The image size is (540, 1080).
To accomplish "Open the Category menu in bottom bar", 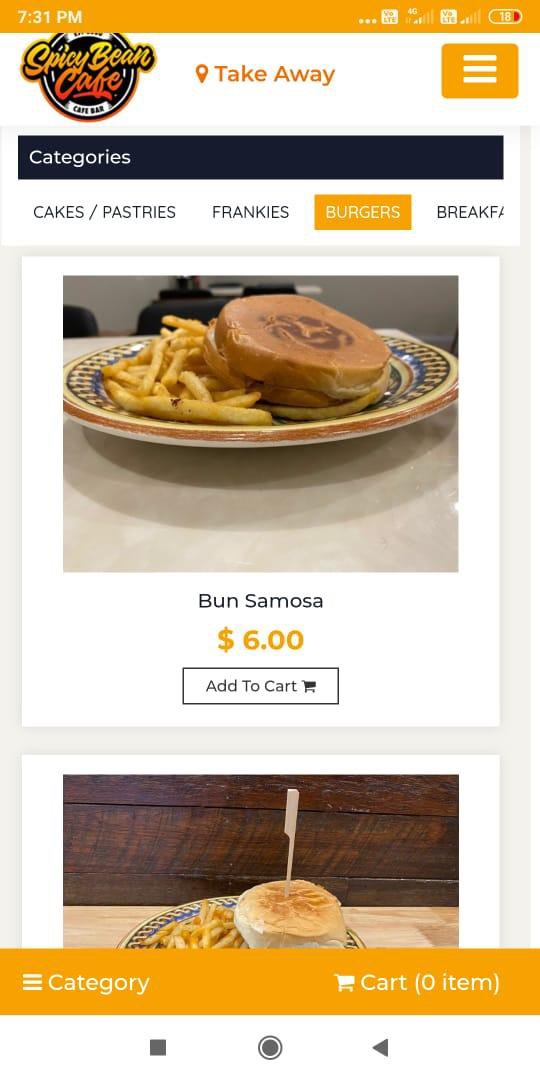I will 86,982.
